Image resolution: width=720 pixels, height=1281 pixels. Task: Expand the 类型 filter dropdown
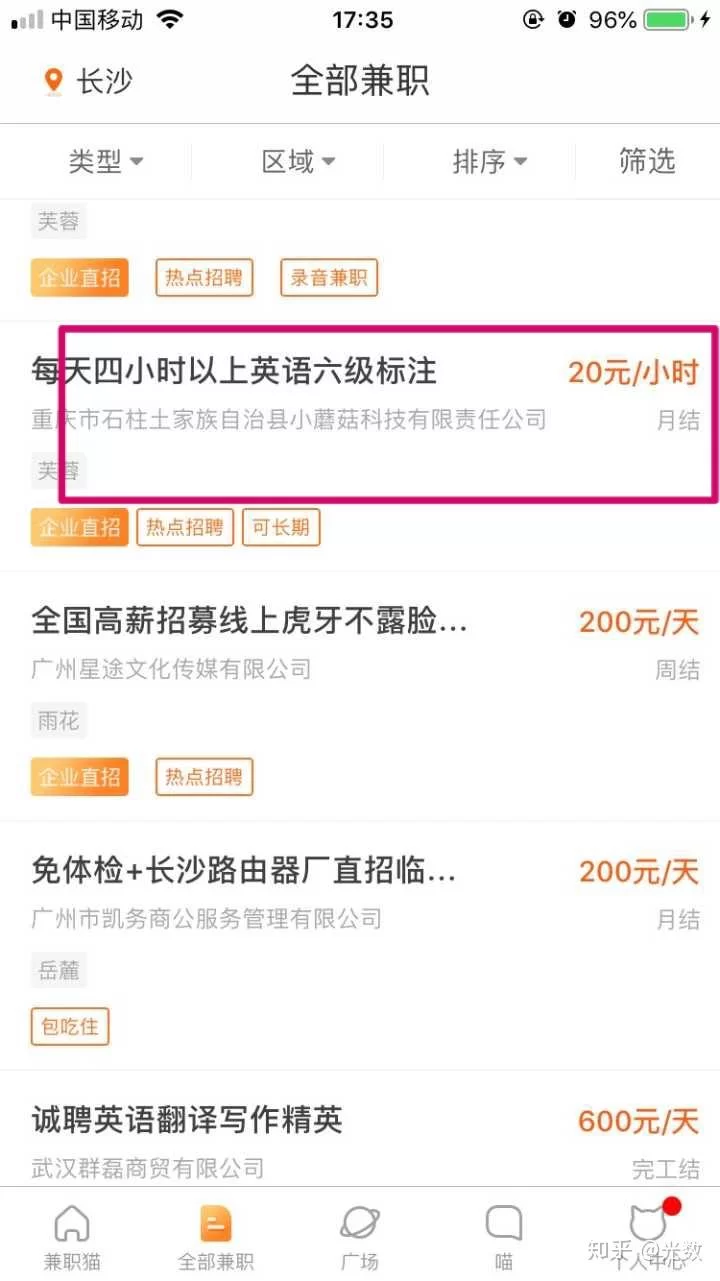[105, 162]
